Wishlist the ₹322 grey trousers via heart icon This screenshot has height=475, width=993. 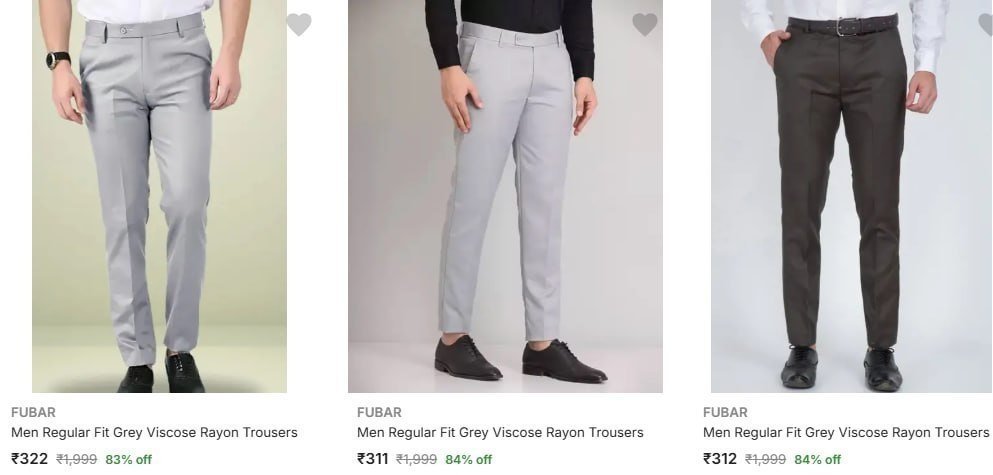[x=299, y=24]
